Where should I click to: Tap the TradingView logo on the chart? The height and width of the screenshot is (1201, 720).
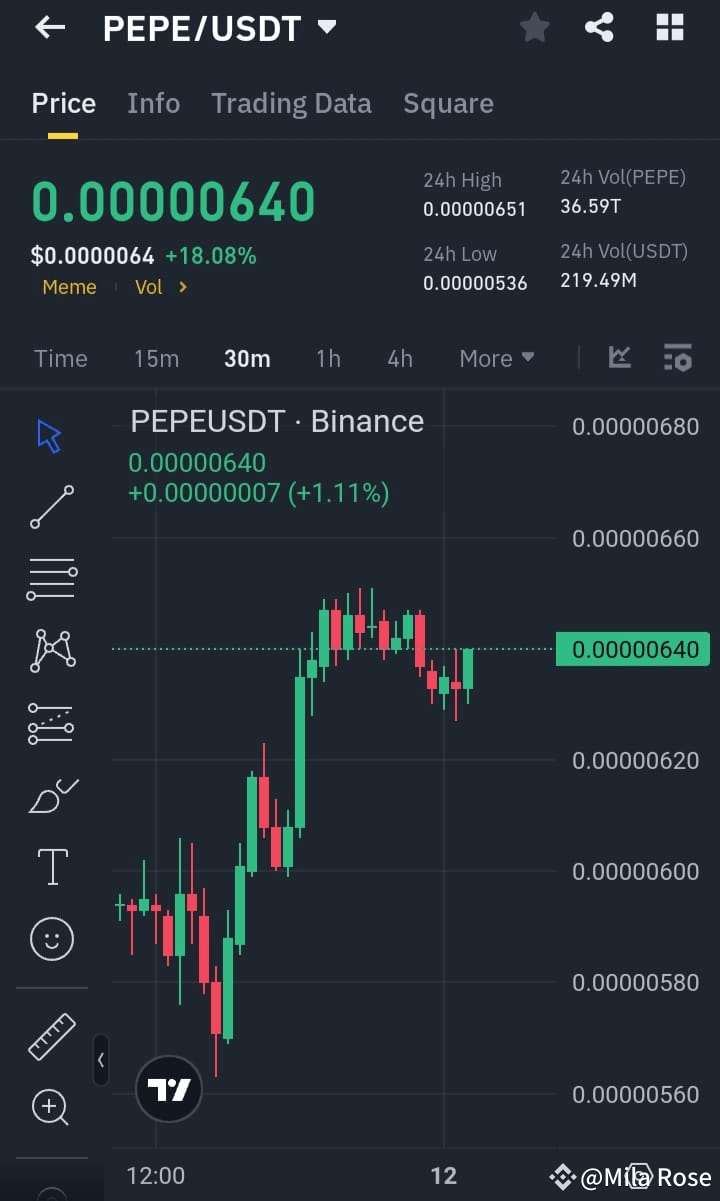tap(168, 1088)
